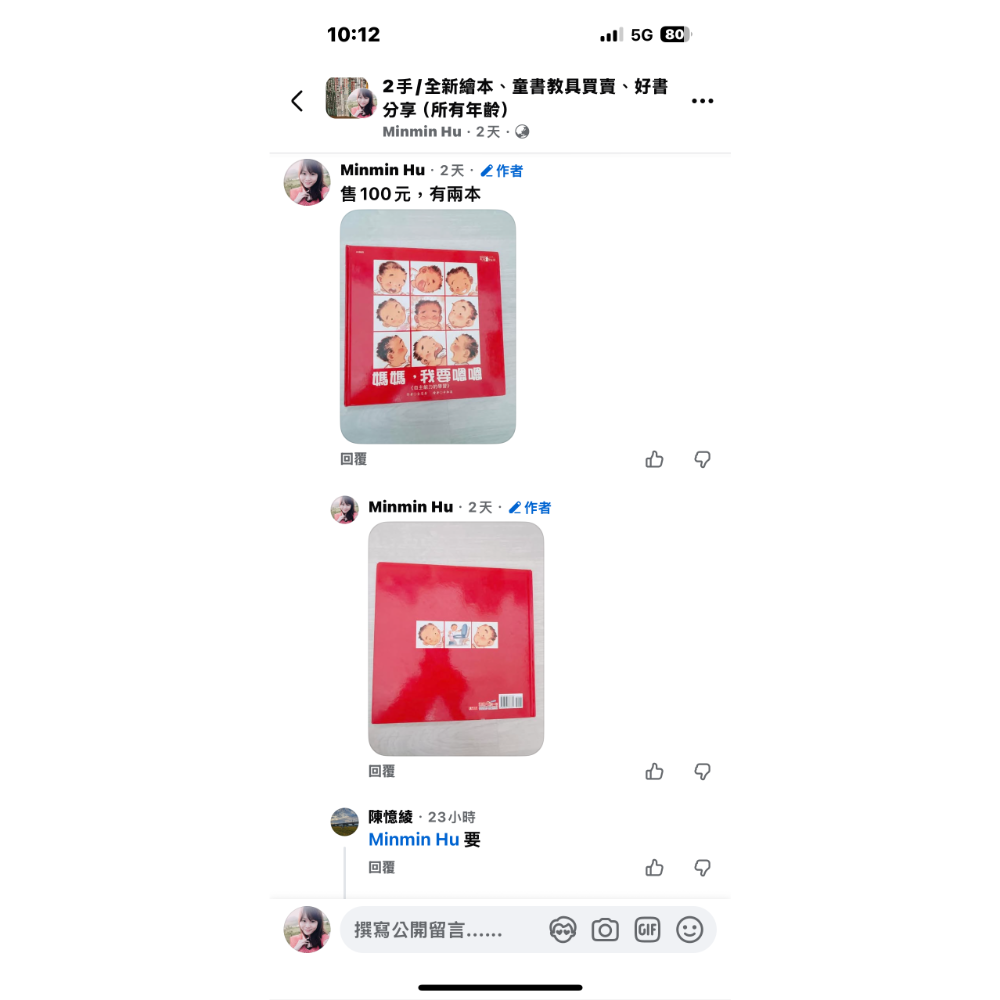This screenshot has height=1000, width=1000.
Task: Dislike the back cover photo comment
Action: pyautogui.click(x=703, y=771)
